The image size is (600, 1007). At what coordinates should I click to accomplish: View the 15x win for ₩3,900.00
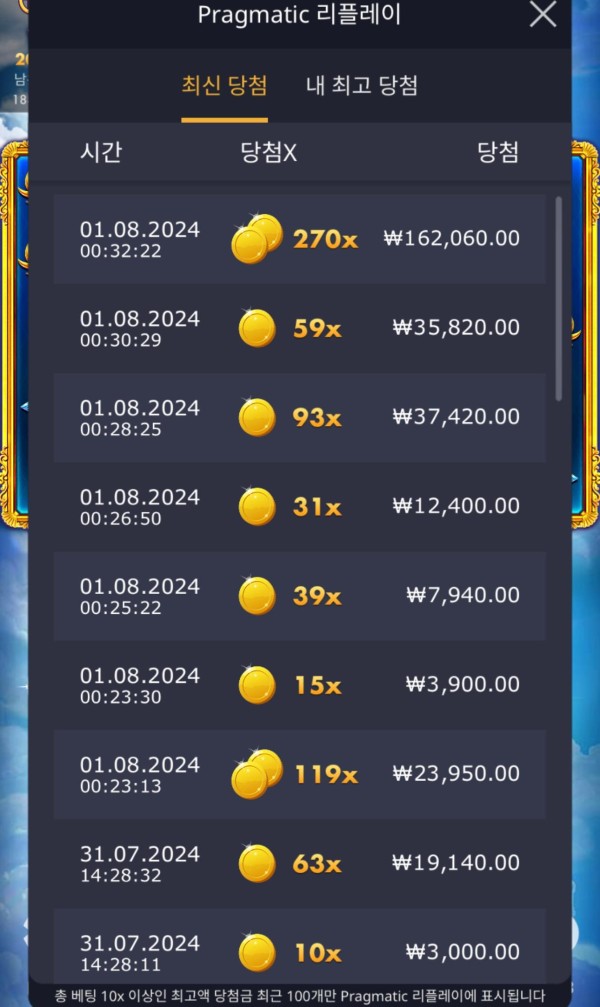(300, 685)
